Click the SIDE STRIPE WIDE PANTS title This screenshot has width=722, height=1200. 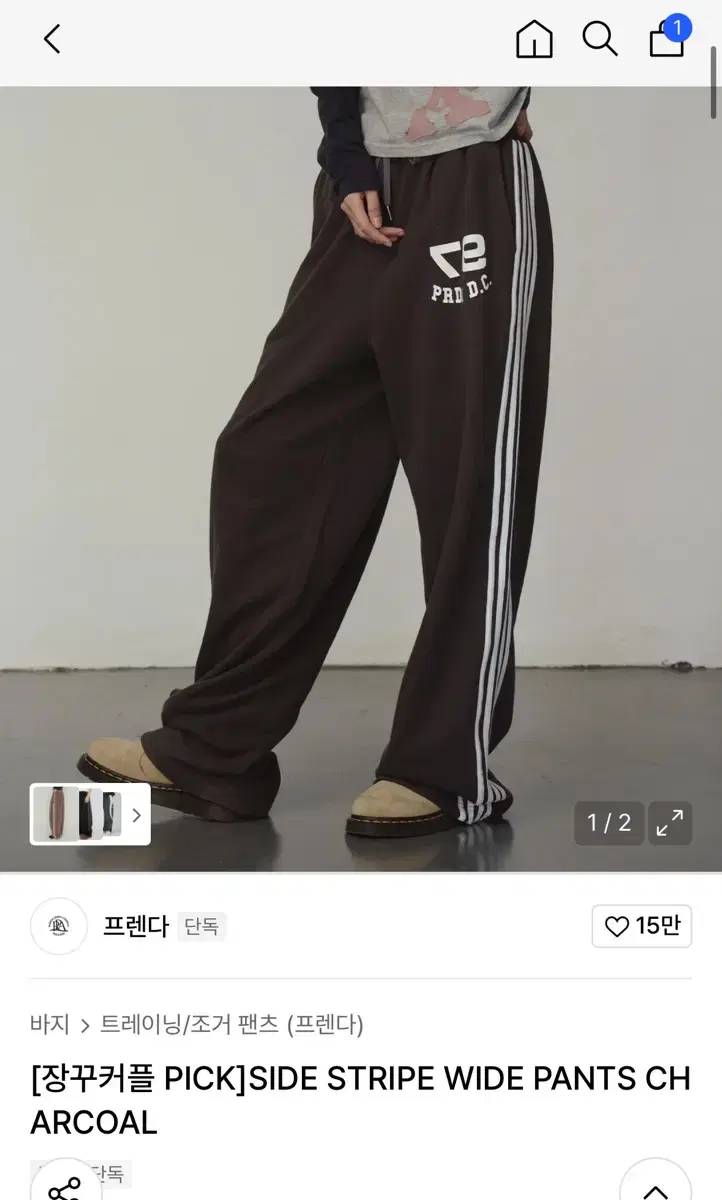pyautogui.click(x=361, y=1100)
